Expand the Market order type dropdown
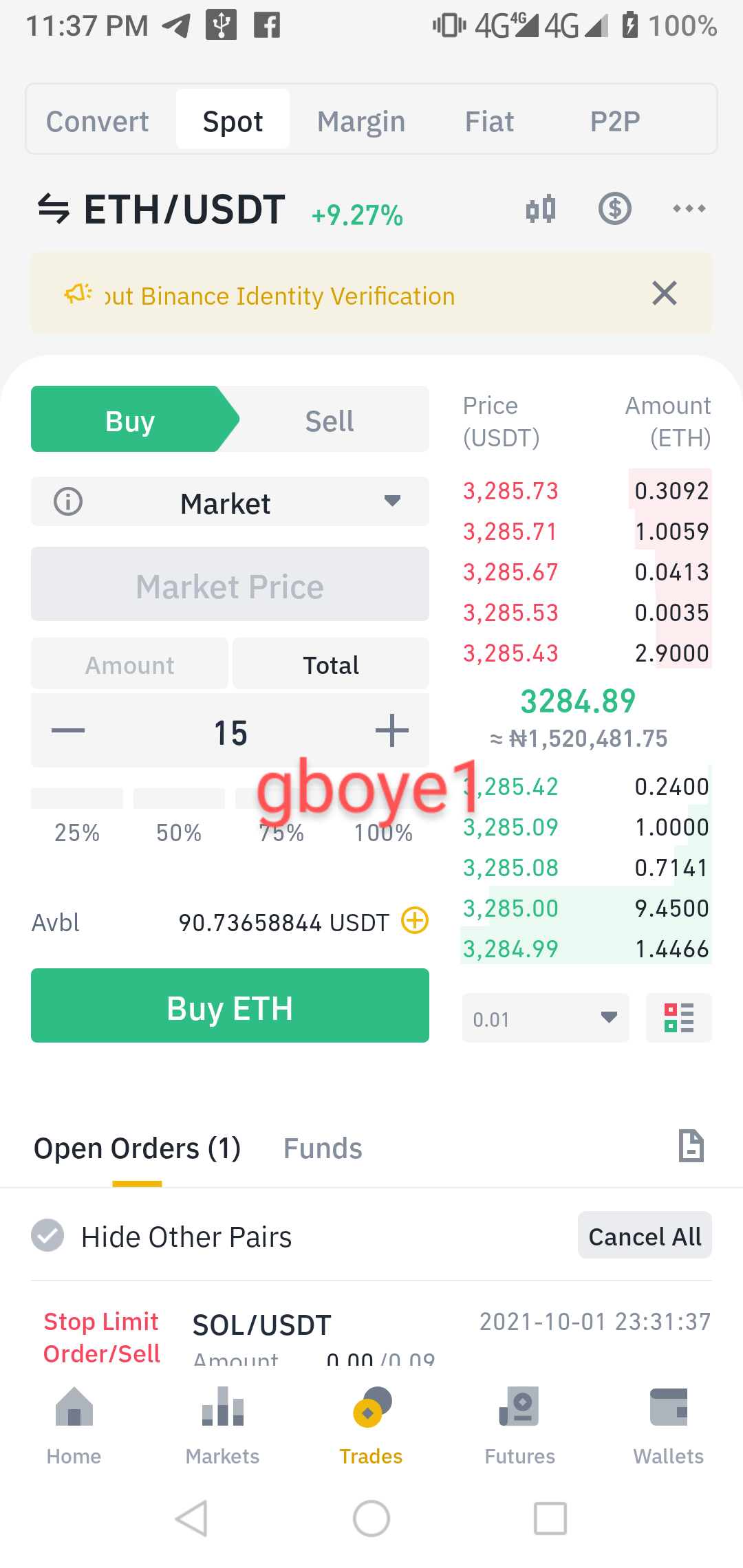Screen dimensions: 743x1568 230,503
